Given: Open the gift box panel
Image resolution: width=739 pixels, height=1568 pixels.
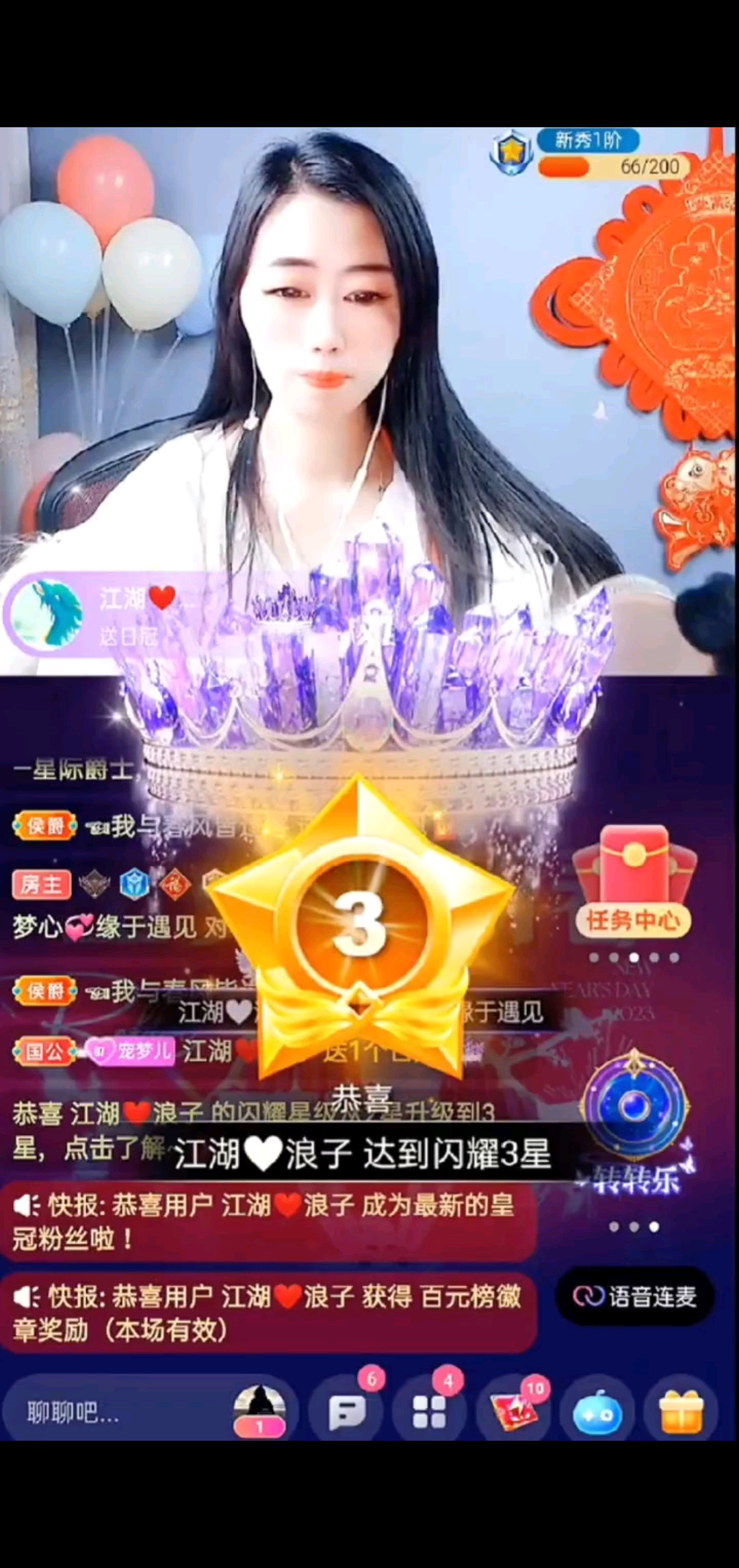Looking at the screenshot, I should coord(681,1412).
